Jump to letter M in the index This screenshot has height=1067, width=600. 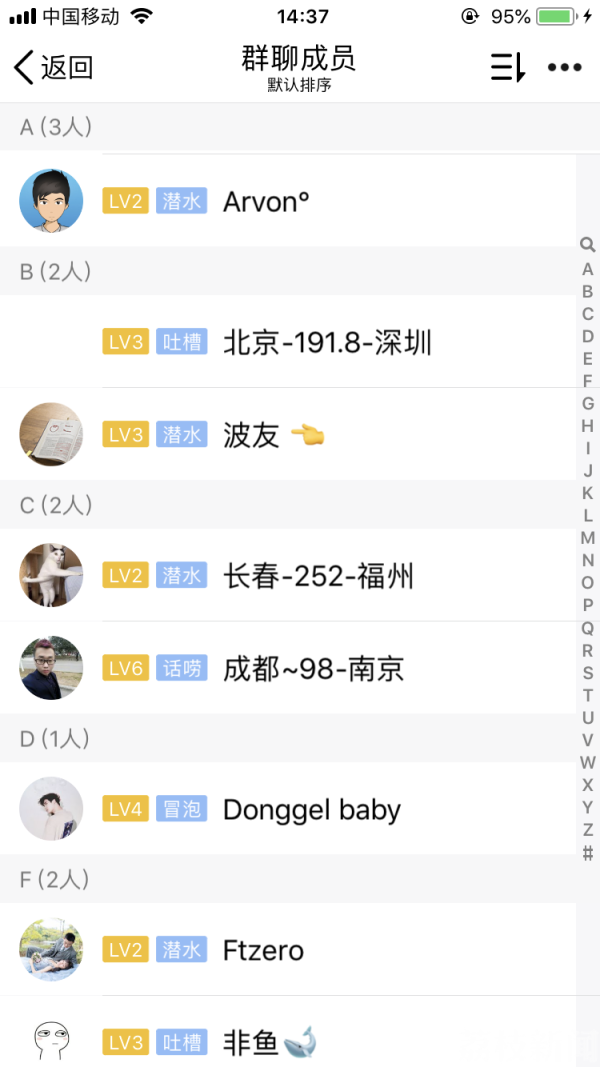coord(588,538)
